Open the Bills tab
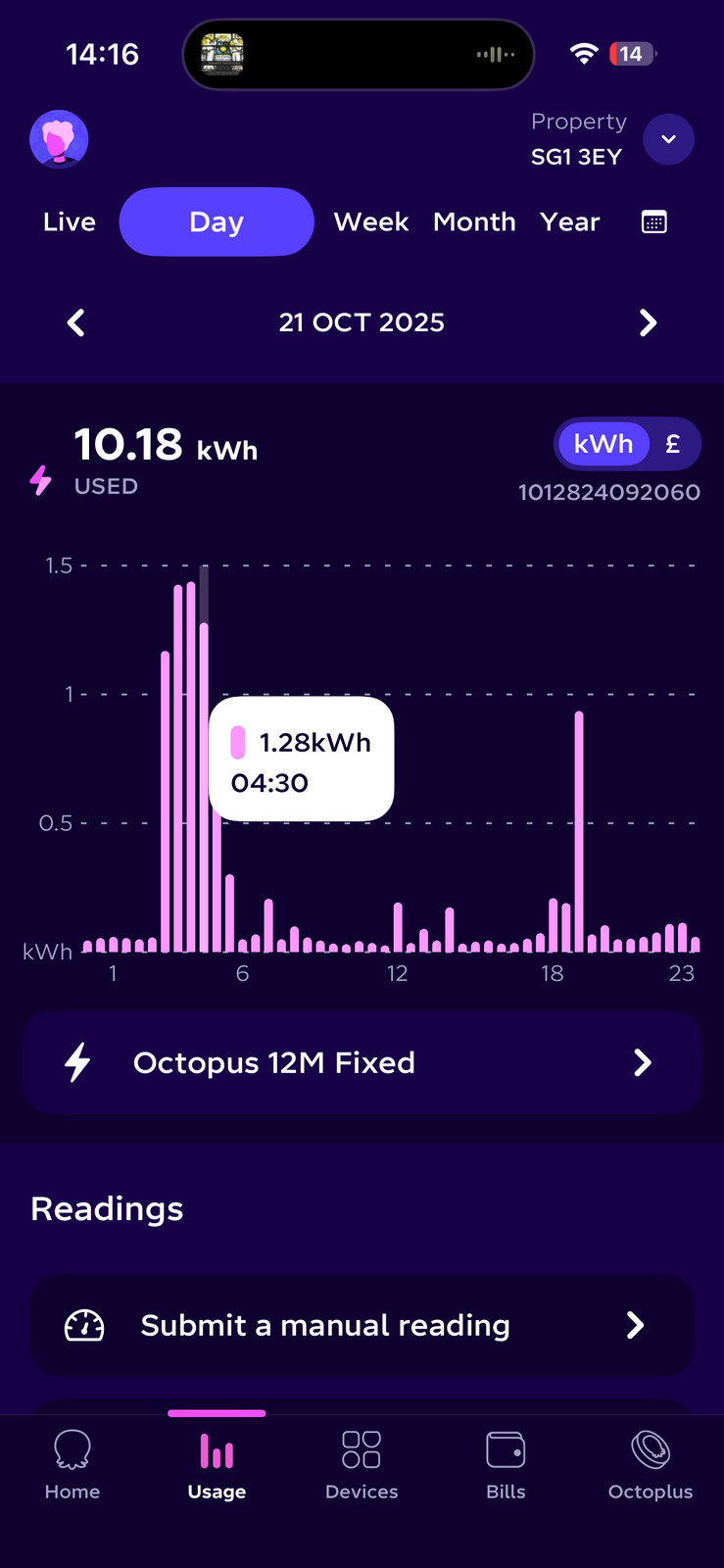 506,1464
